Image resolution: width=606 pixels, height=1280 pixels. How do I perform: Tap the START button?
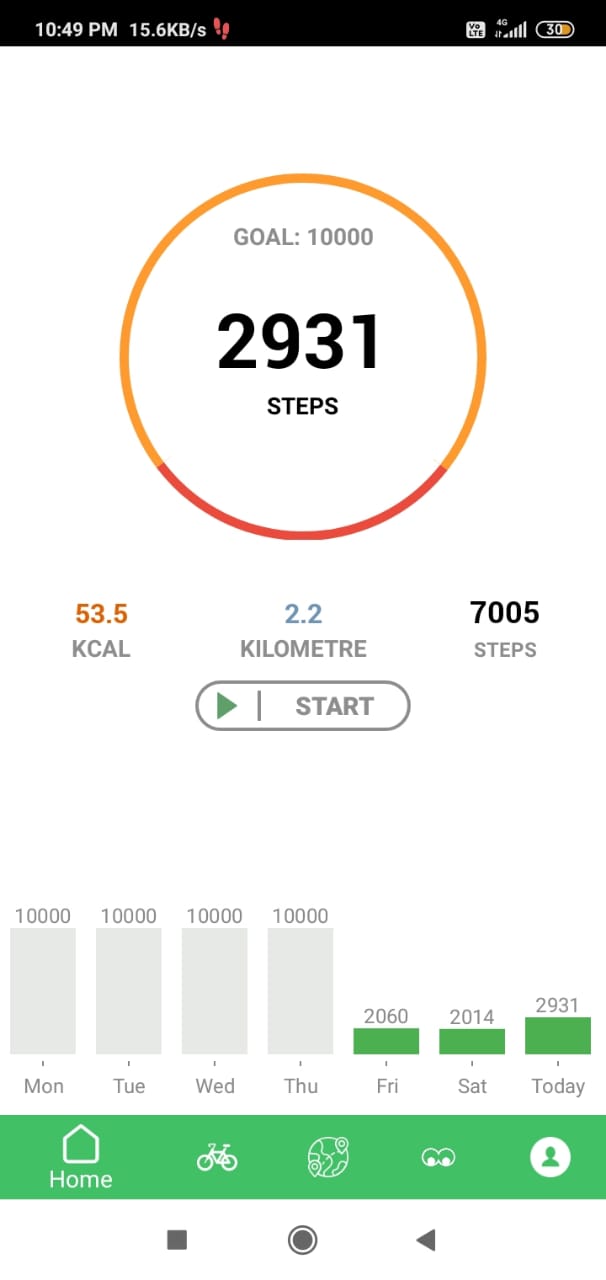(303, 706)
